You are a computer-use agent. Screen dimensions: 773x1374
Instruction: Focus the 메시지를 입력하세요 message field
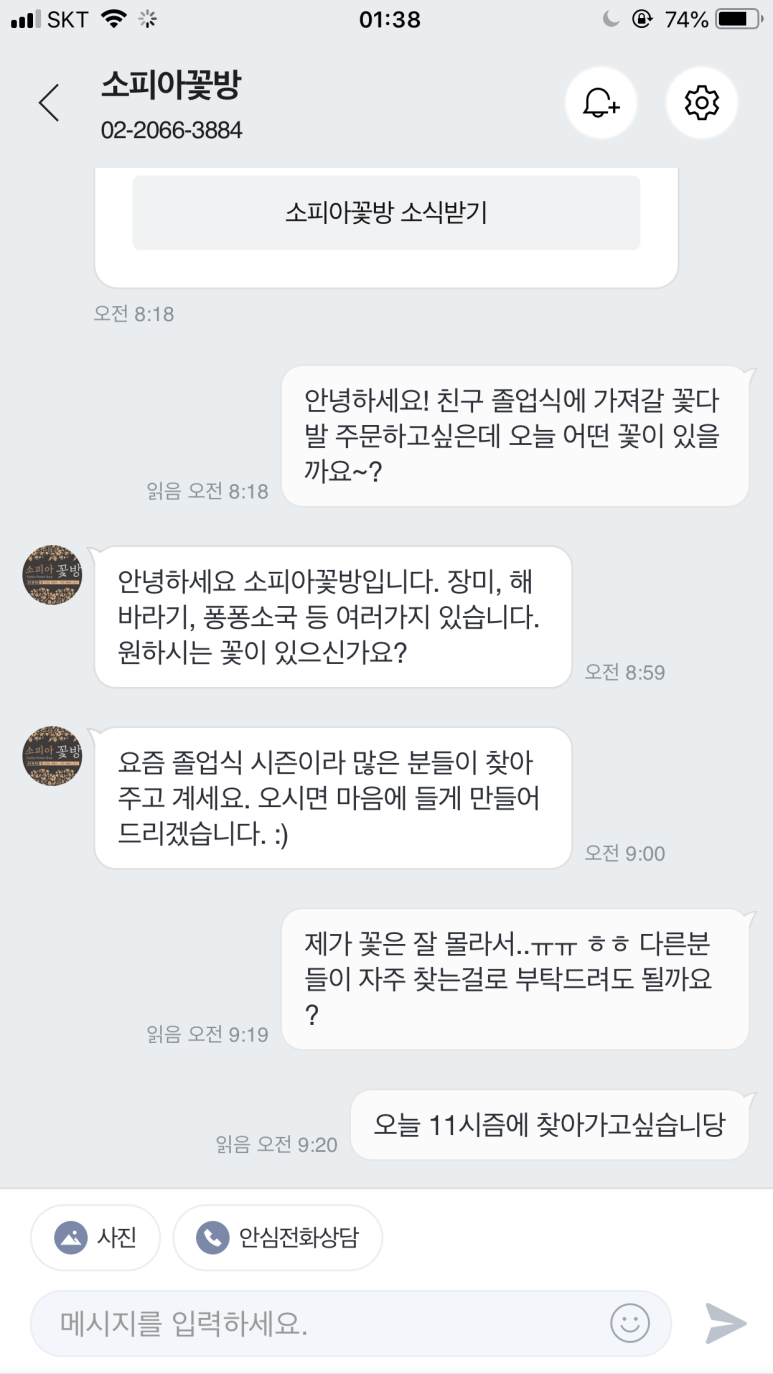pos(320,1324)
